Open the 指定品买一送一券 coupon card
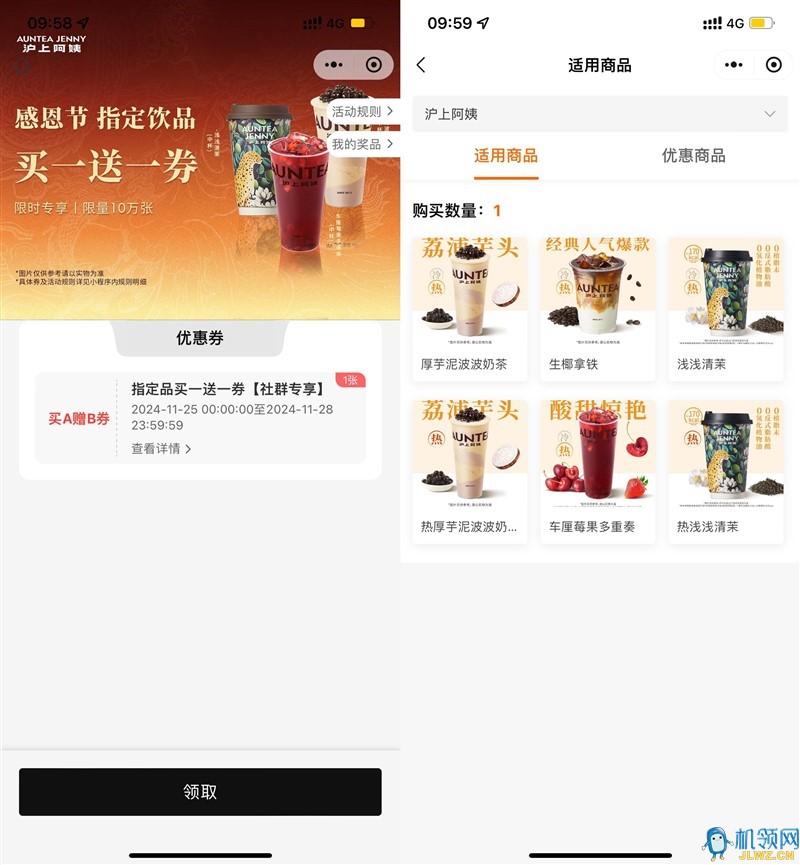Image resolution: width=800 pixels, height=865 pixels. point(200,417)
